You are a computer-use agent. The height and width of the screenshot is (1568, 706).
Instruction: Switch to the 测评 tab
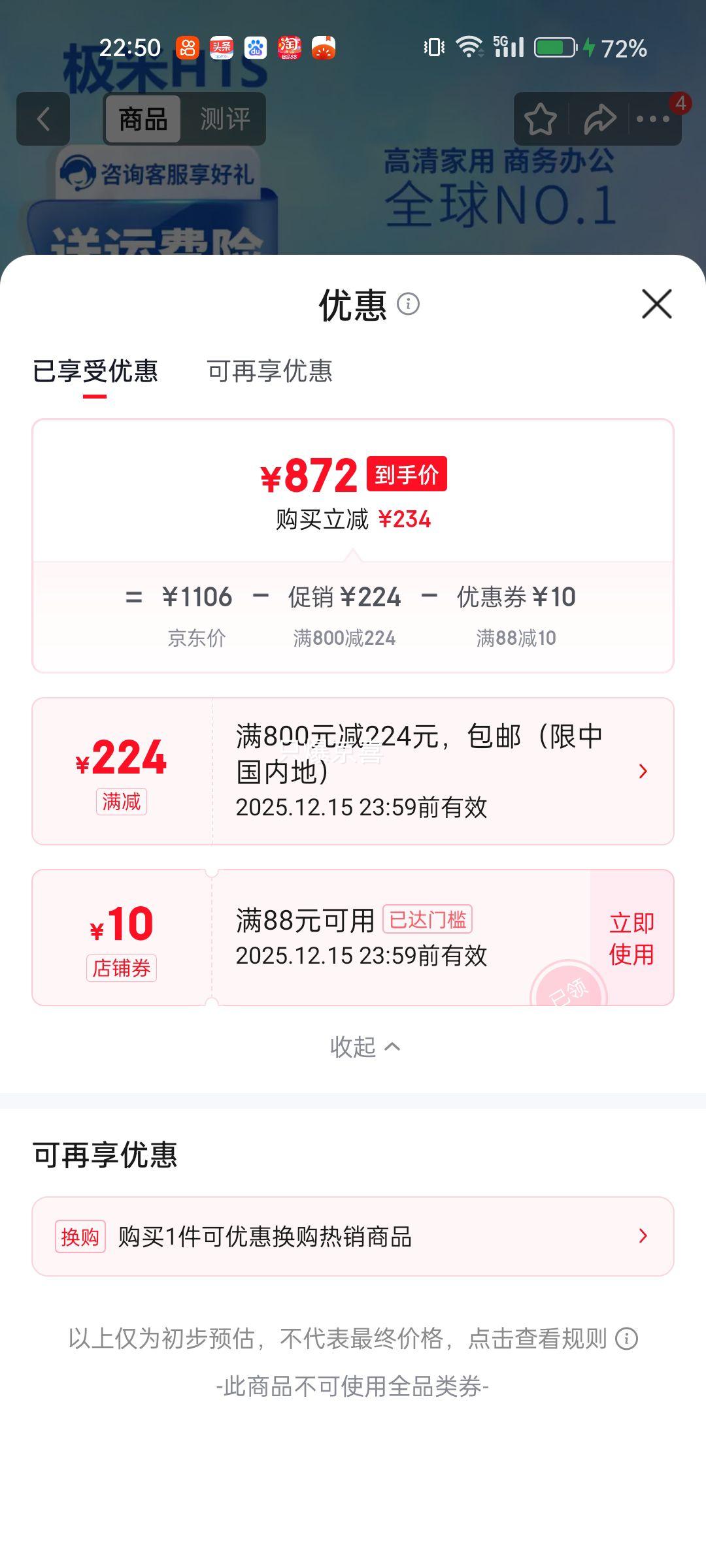[x=226, y=118]
